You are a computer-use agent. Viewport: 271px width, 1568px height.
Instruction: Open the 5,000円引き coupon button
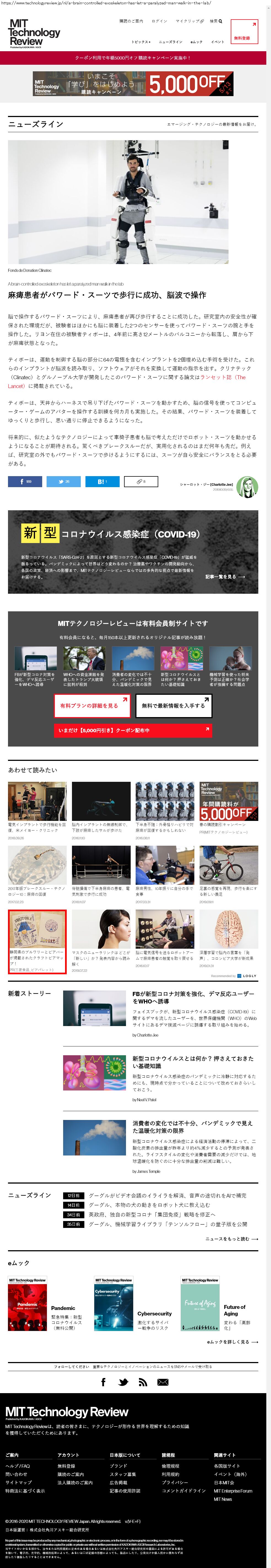[133, 730]
